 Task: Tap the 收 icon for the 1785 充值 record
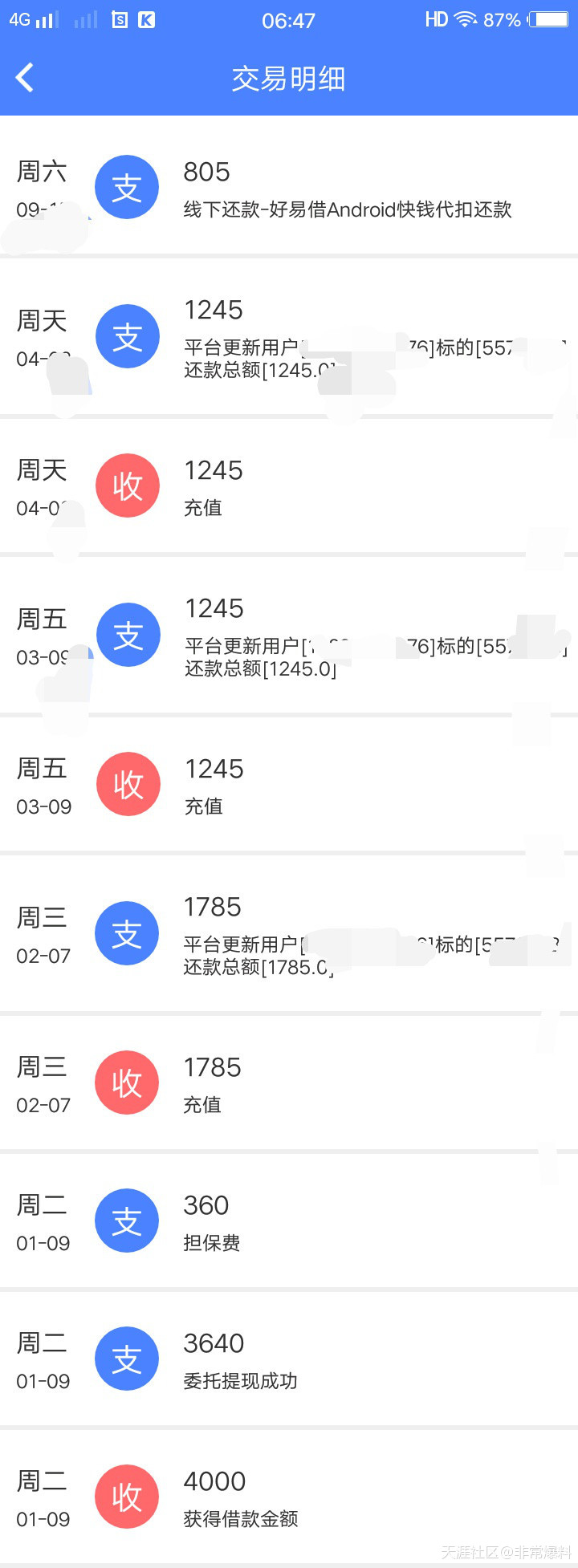point(127,1082)
